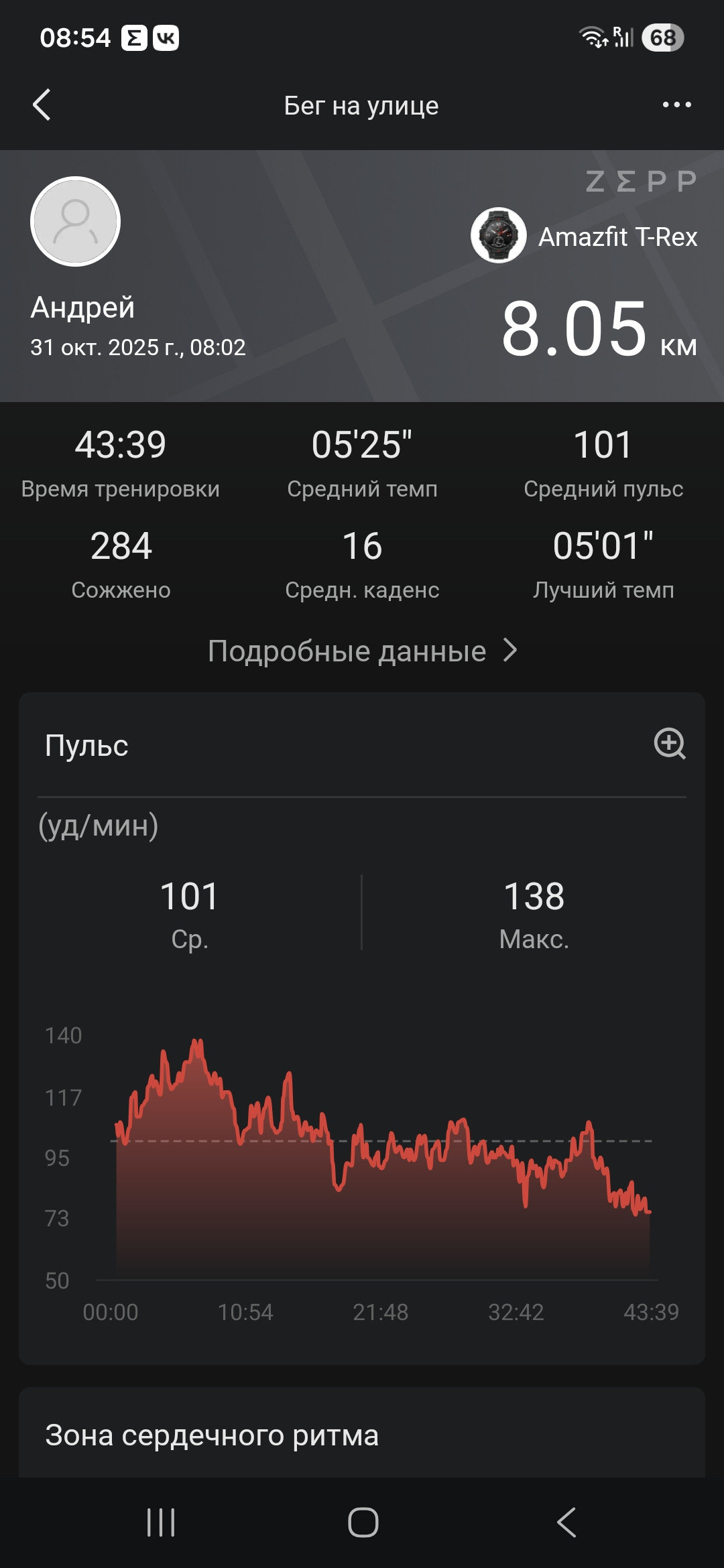Open the three-dot overflow menu
This screenshot has height=1568, width=724.
click(x=676, y=105)
